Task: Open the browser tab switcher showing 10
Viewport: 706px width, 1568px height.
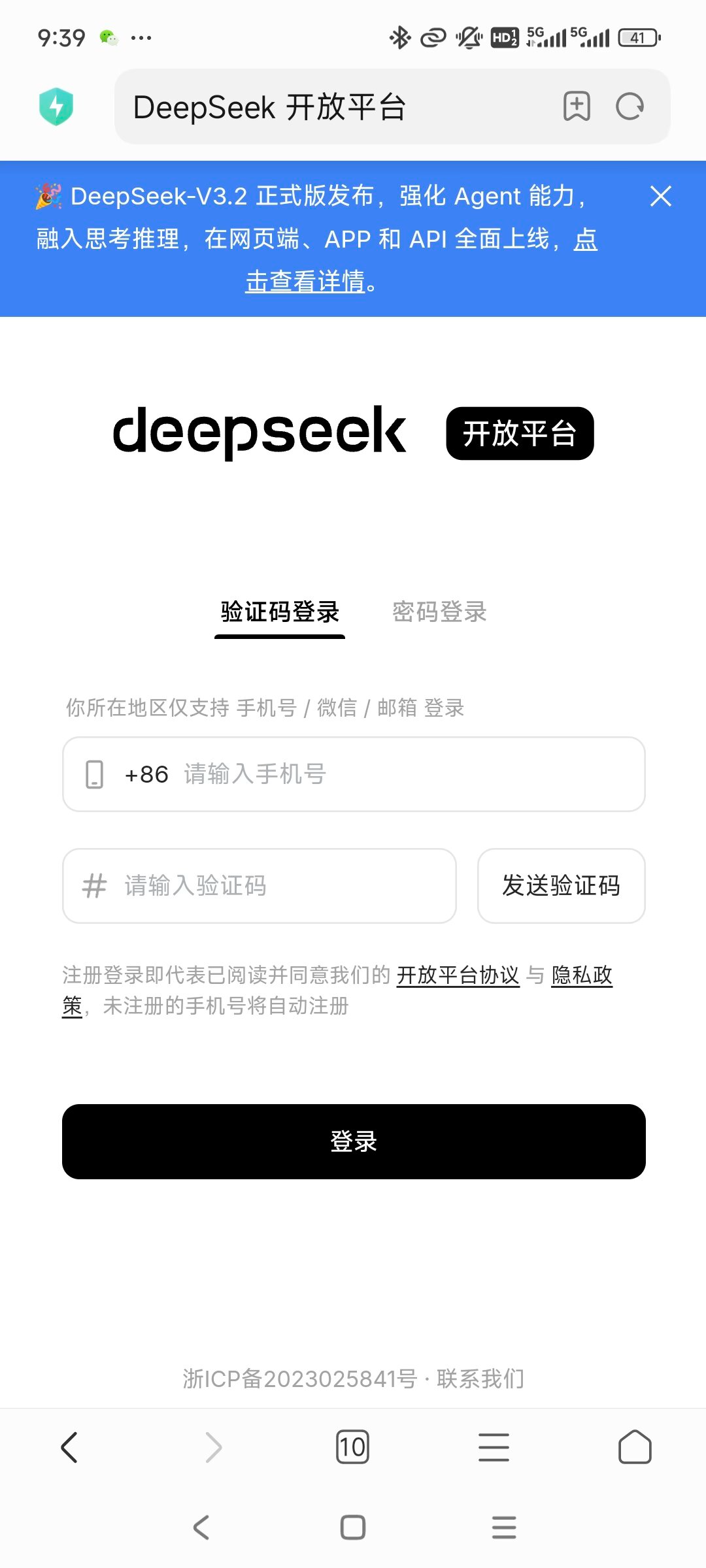Action: pos(352,1447)
